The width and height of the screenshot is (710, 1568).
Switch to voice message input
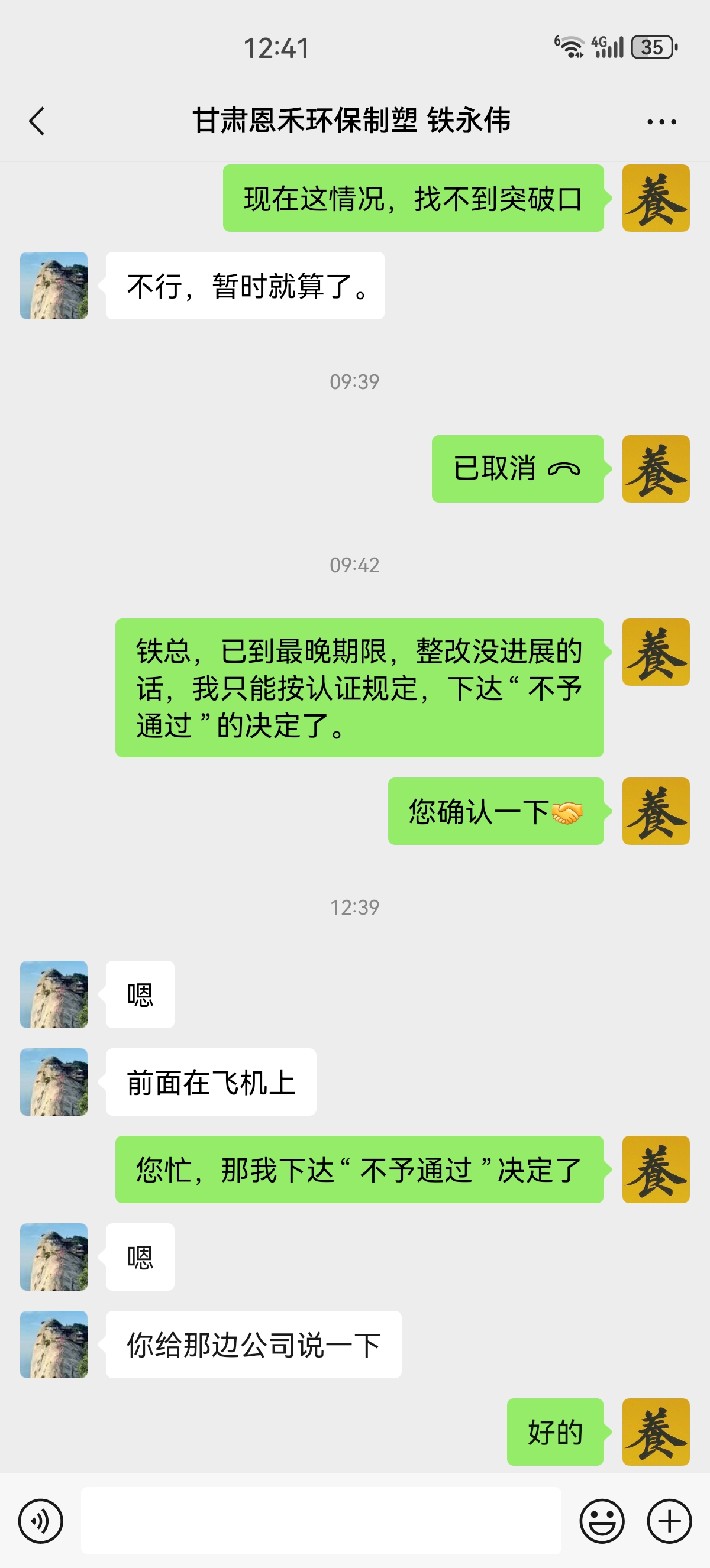(x=41, y=1521)
